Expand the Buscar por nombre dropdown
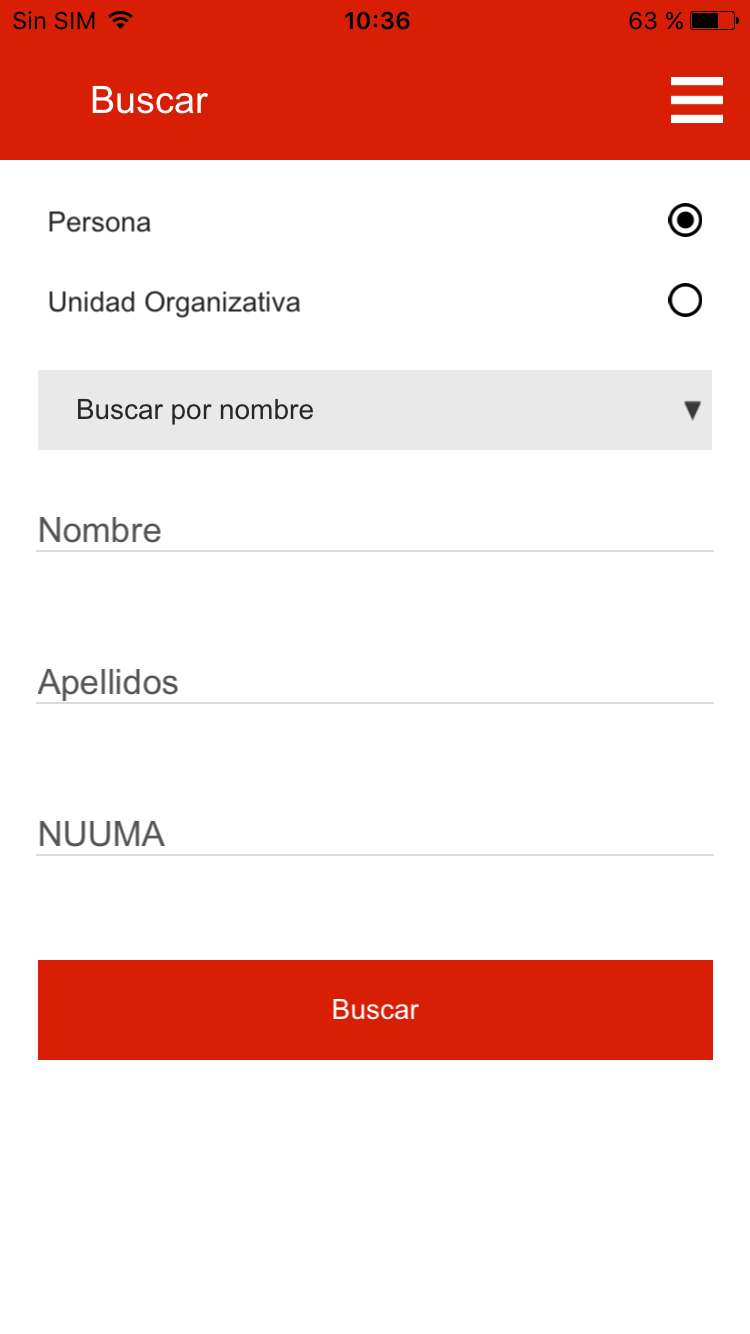Image resolution: width=750 pixels, height=1334 pixels. tap(375, 410)
